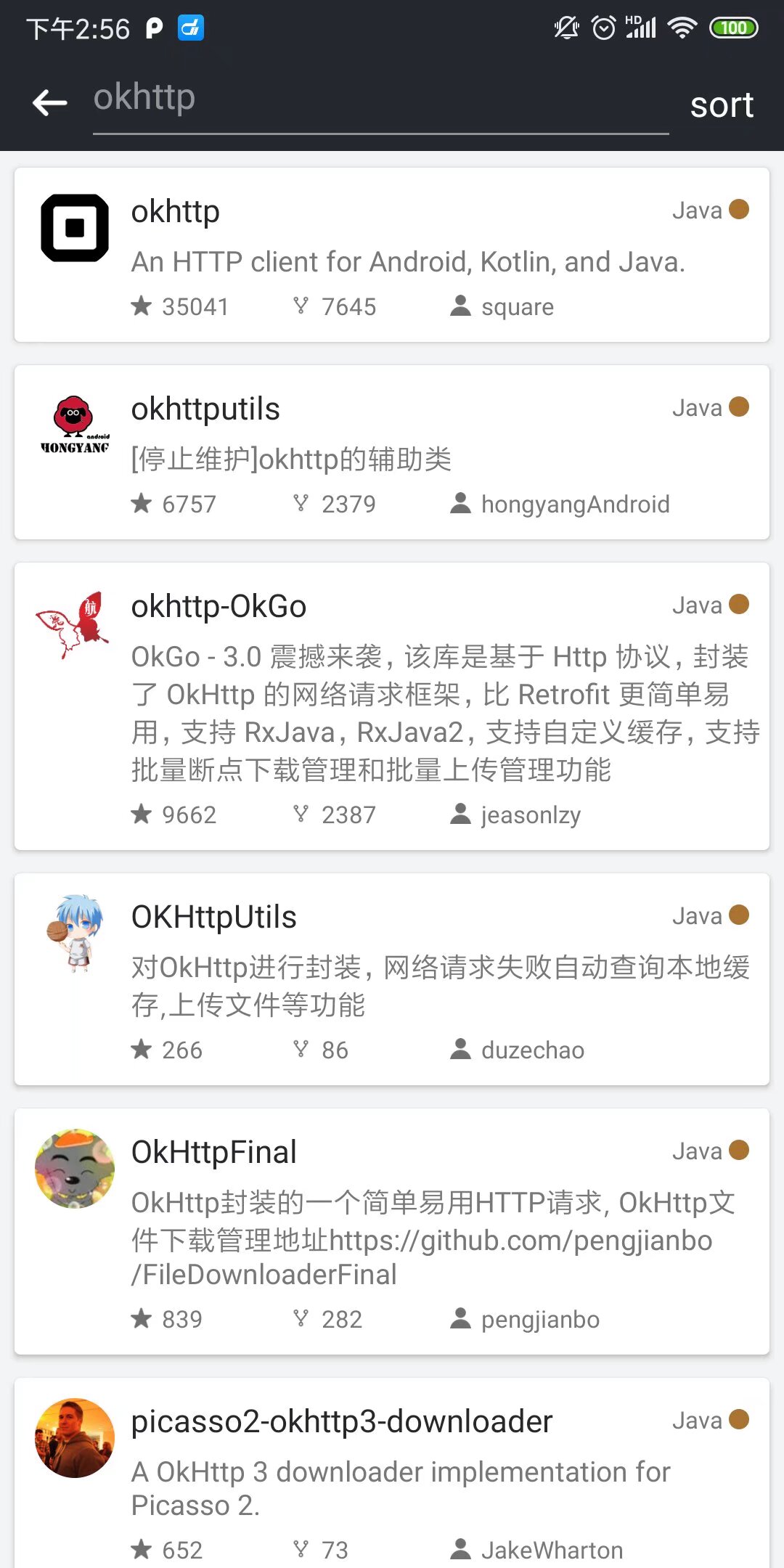This screenshot has width=784, height=1568.
Task: Select the OKHttpUtils repository by duzechao
Action: (392, 979)
